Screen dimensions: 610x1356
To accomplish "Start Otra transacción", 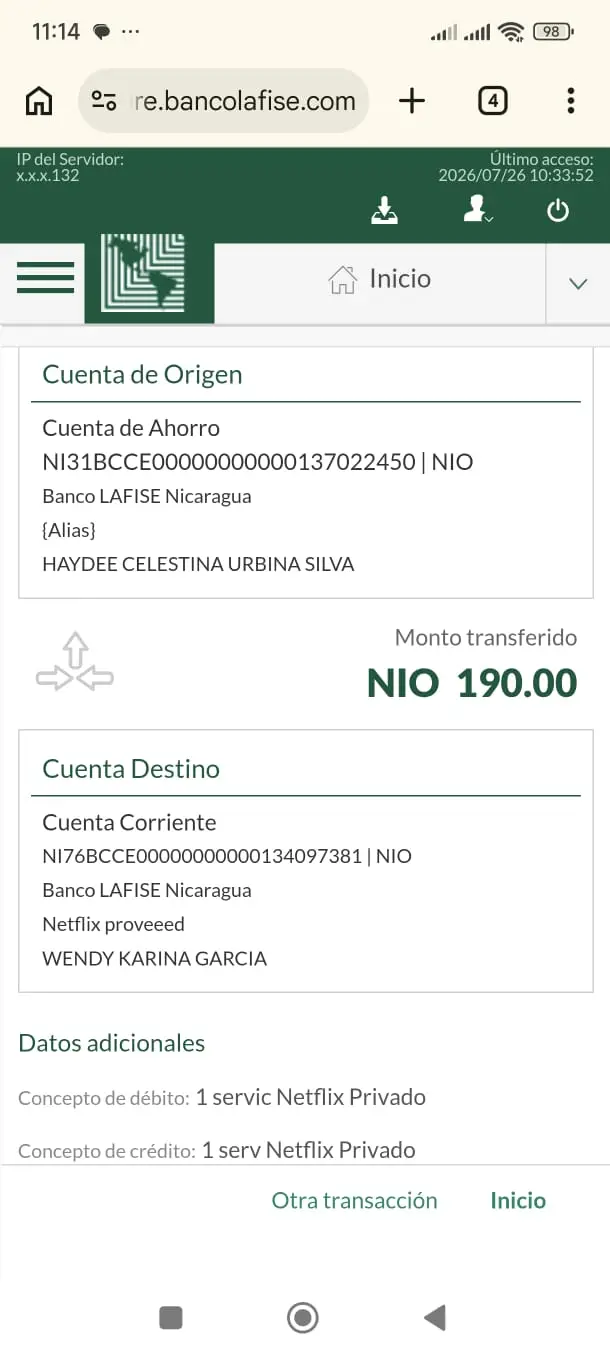I will point(355,1200).
